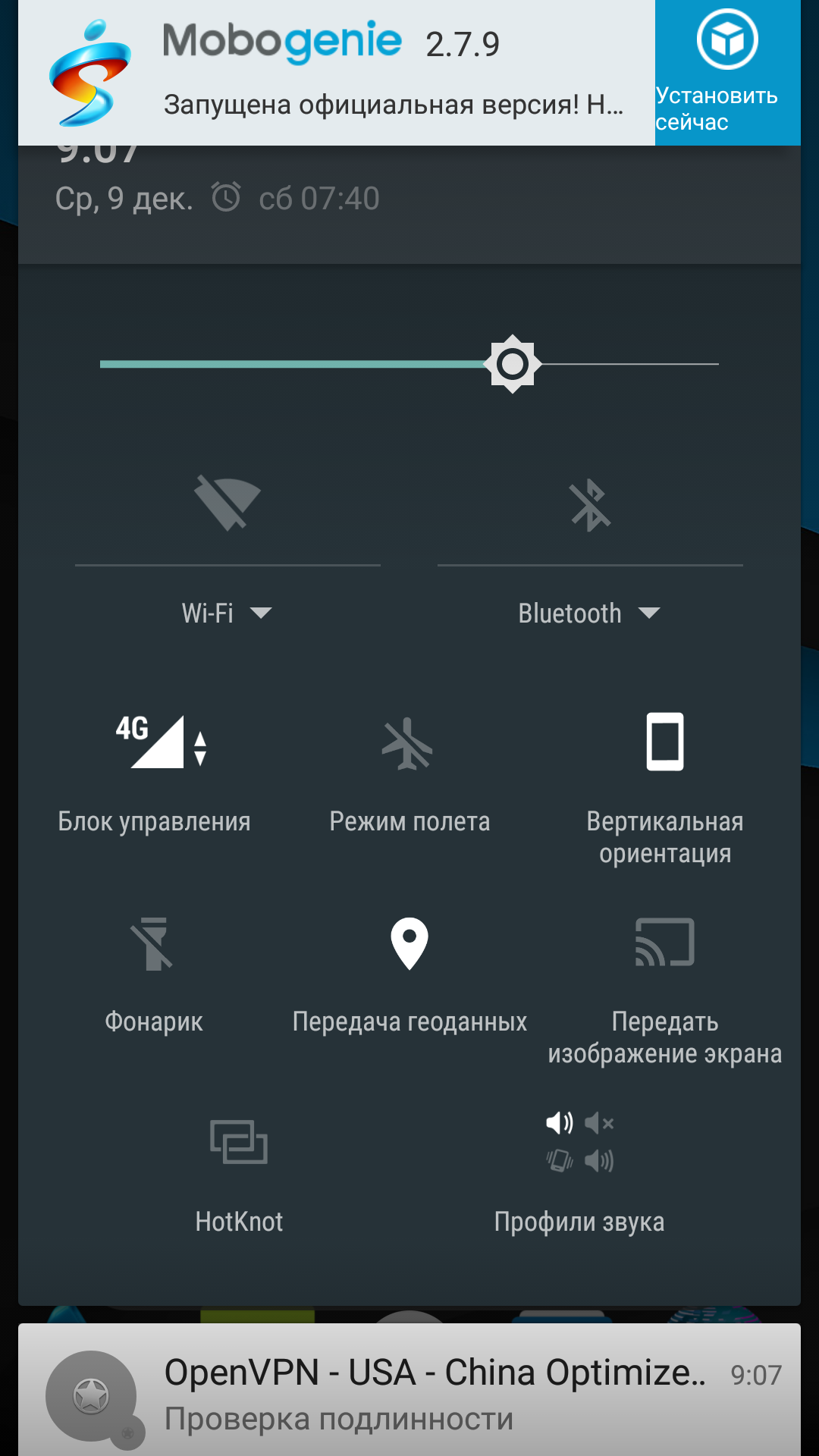Toggle the Bluetooth icon
The height and width of the screenshot is (1456, 819).
(590, 505)
